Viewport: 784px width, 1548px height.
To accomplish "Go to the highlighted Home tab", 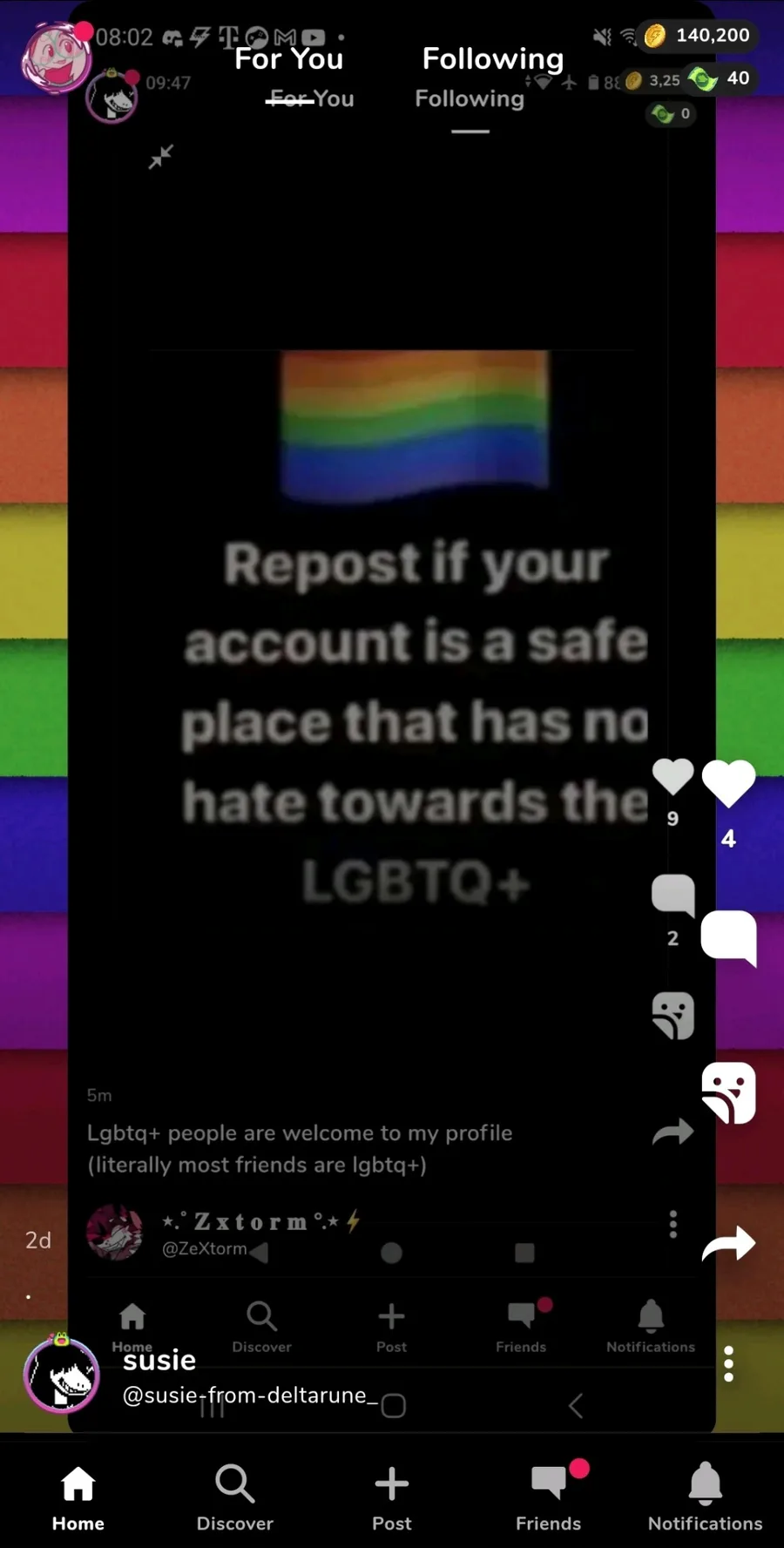I will (78, 1497).
